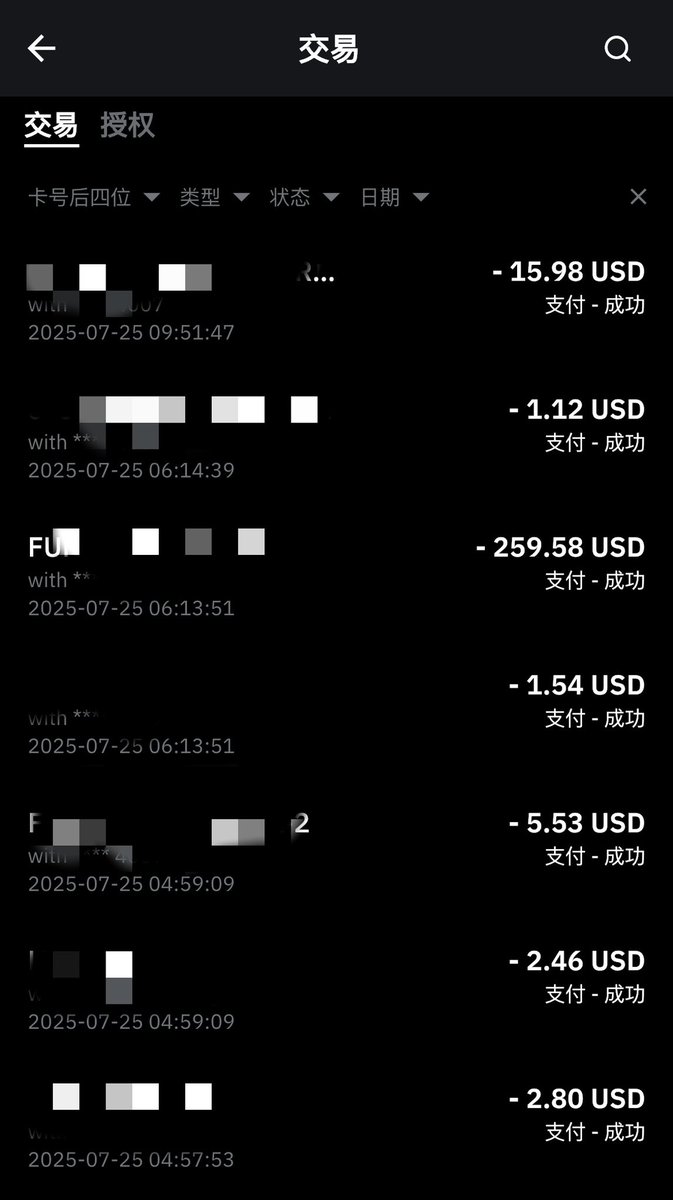This screenshot has width=673, height=1200.
Task: Expand the 状态 filter dropdown
Action: [x=304, y=197]
